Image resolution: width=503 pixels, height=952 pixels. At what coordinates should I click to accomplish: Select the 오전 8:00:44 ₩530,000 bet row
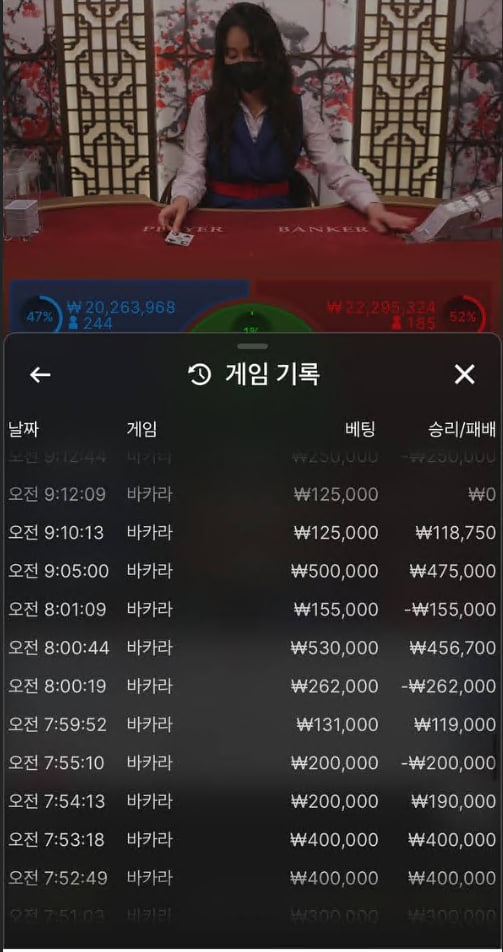252,648
